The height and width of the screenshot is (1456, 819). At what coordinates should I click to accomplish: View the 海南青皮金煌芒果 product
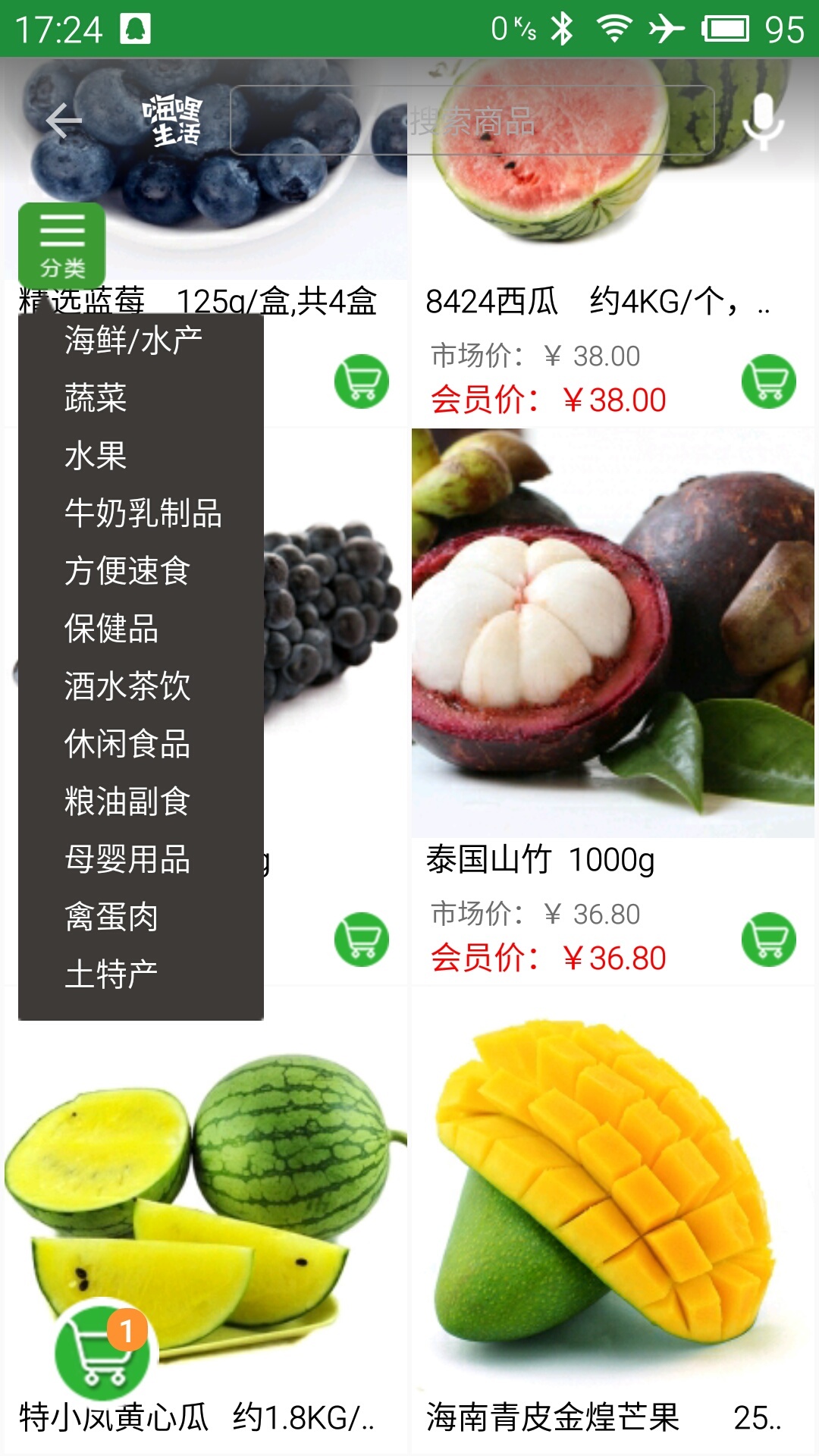613,1213
